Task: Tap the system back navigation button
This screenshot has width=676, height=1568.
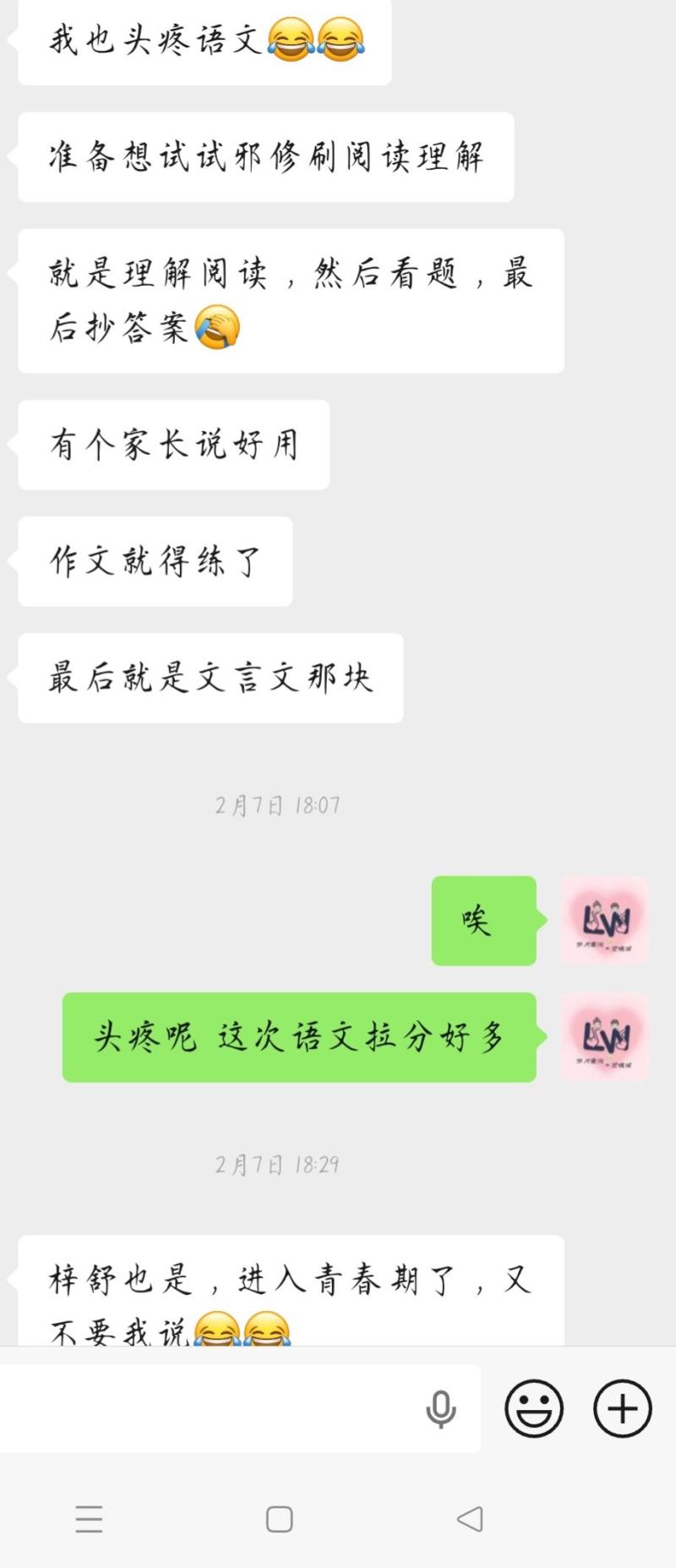Action: (470, 1519)
